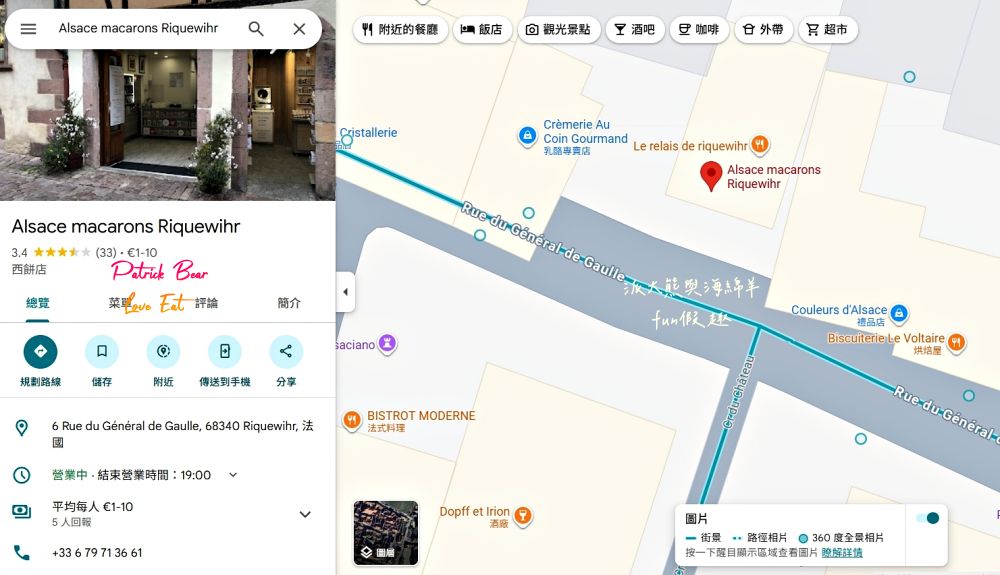Share this place via 分享
1000x575 pixels.
click(286, 352)
